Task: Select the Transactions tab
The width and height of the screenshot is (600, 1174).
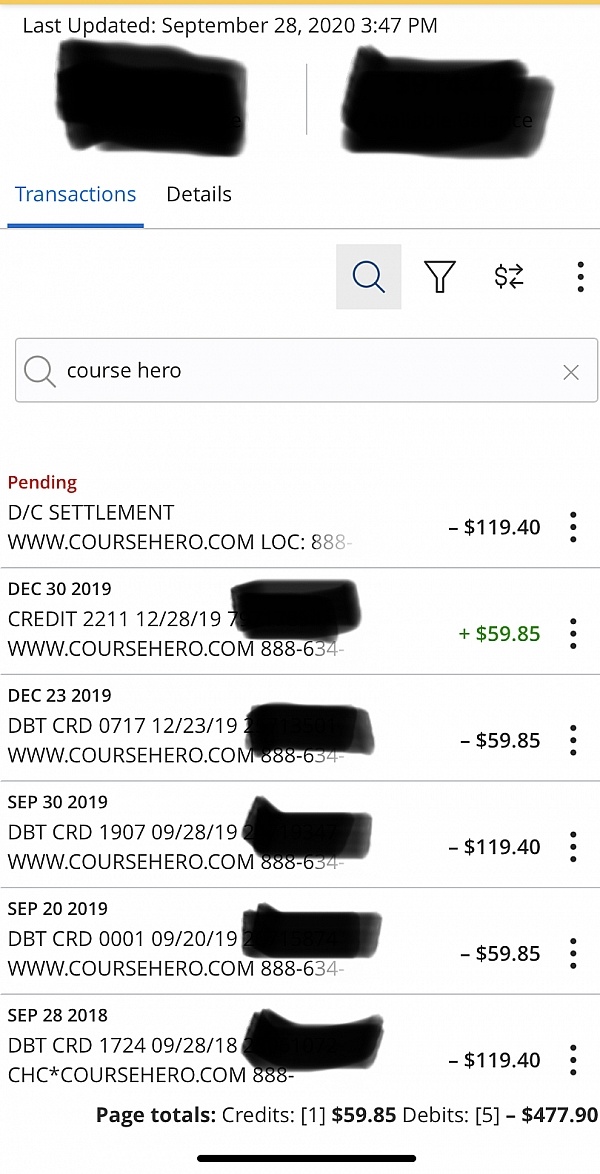Action: pos(76,195)
